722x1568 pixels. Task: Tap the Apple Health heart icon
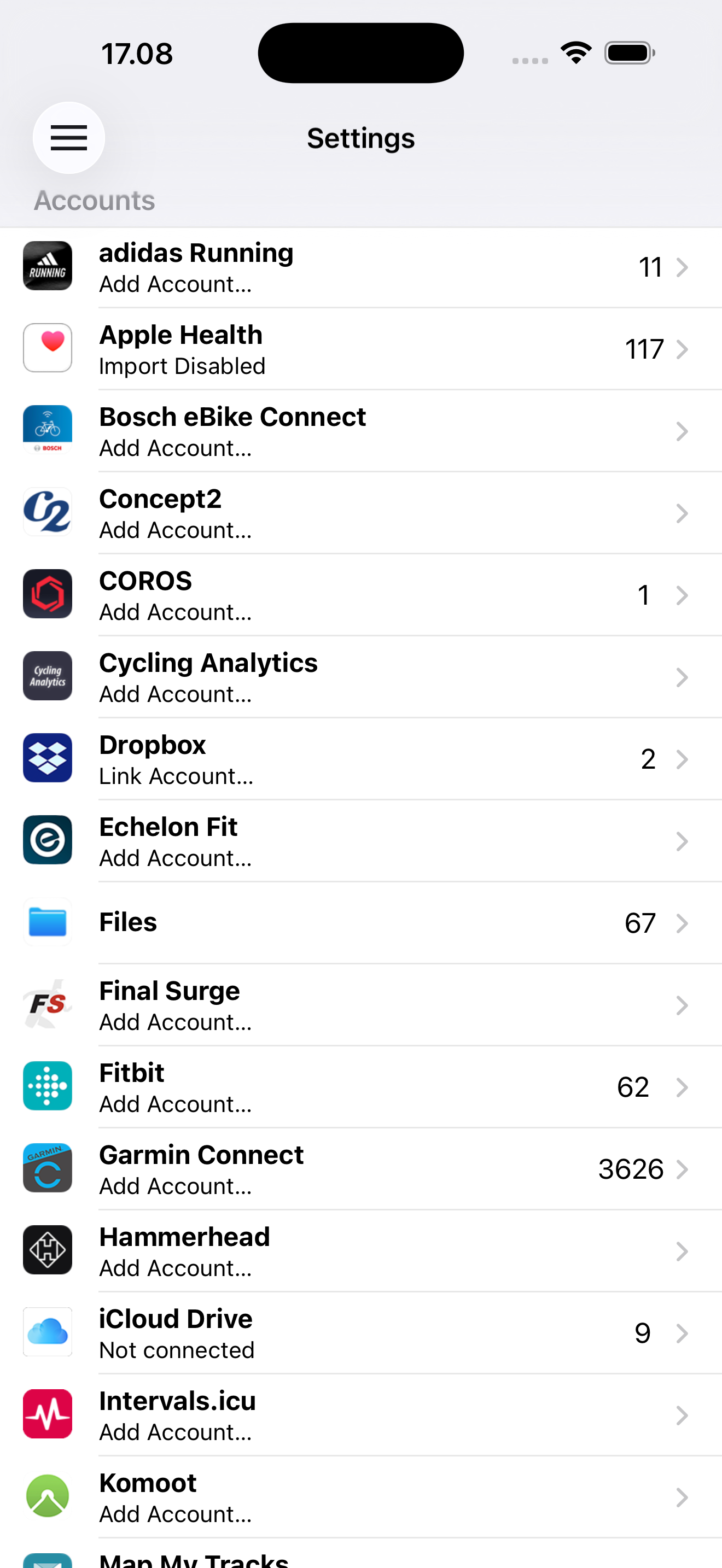click(47, 348)
